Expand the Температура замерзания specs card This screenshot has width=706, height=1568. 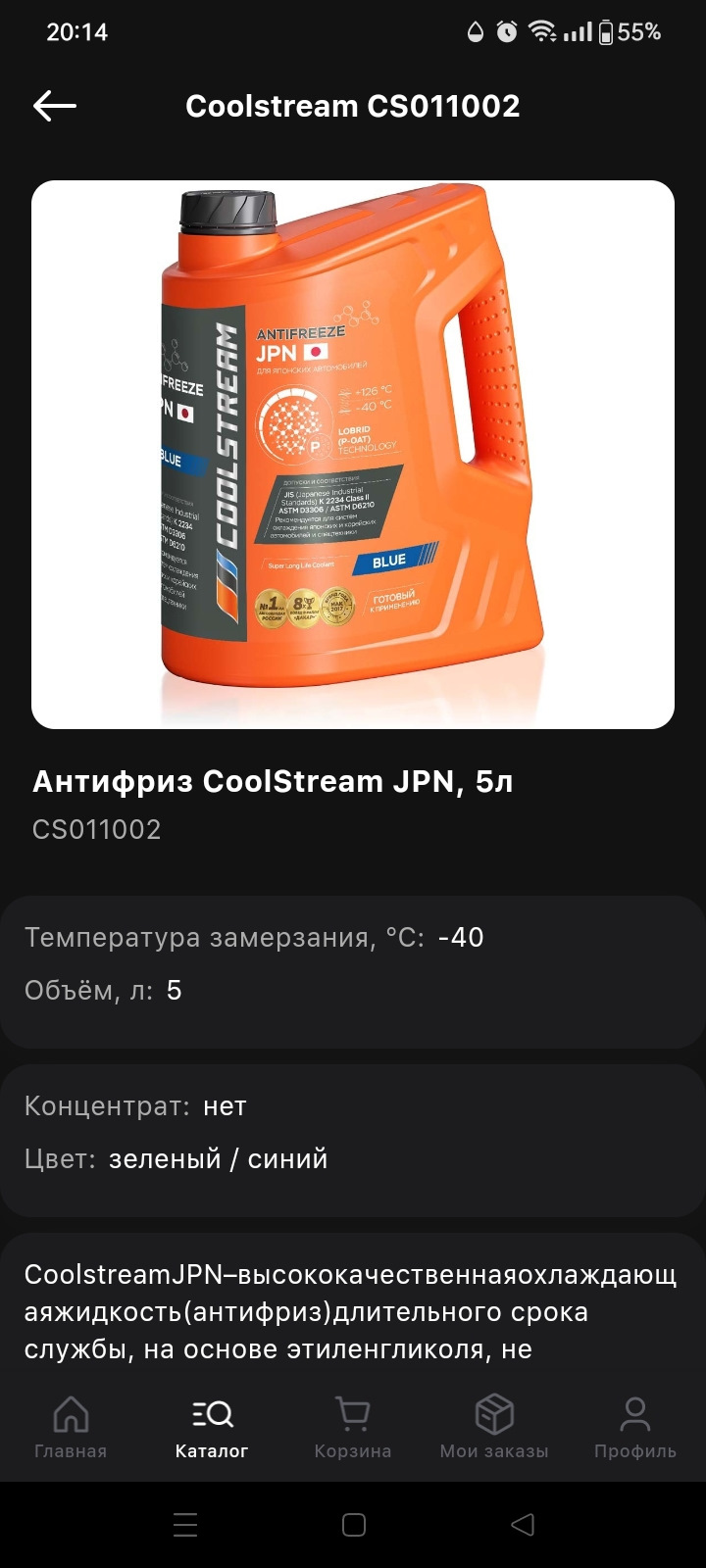pos(353,963)
